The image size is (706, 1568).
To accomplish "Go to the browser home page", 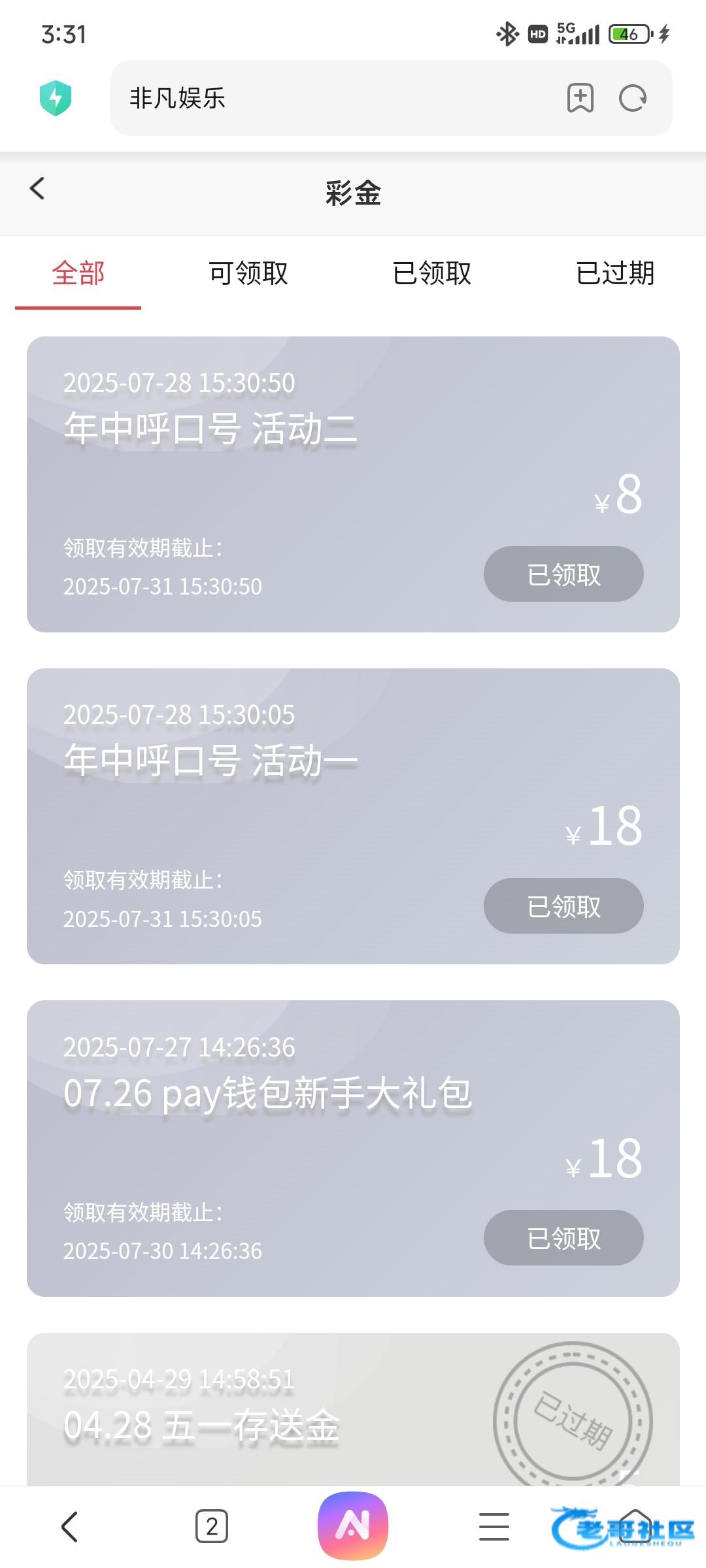I will click(635, 1527).
